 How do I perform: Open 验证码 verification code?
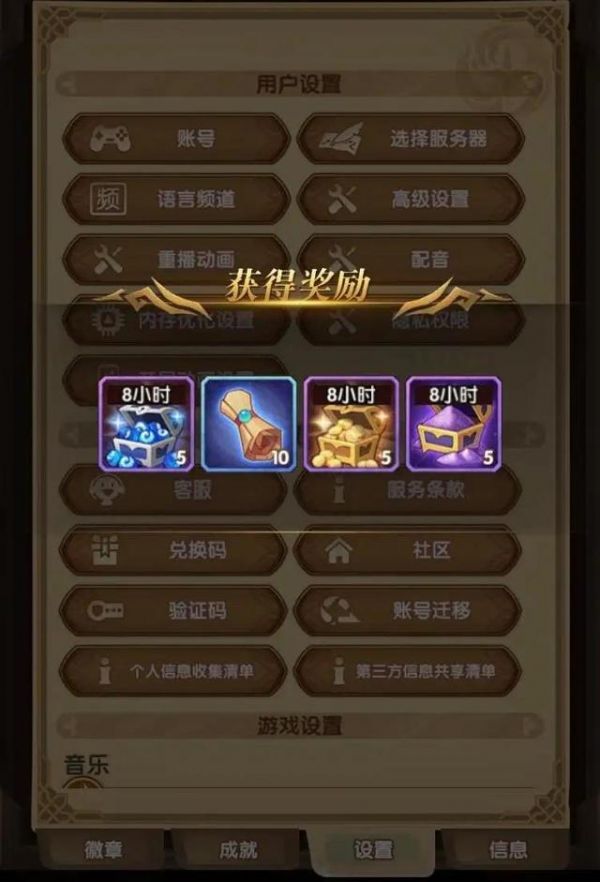tap(175, 610)
